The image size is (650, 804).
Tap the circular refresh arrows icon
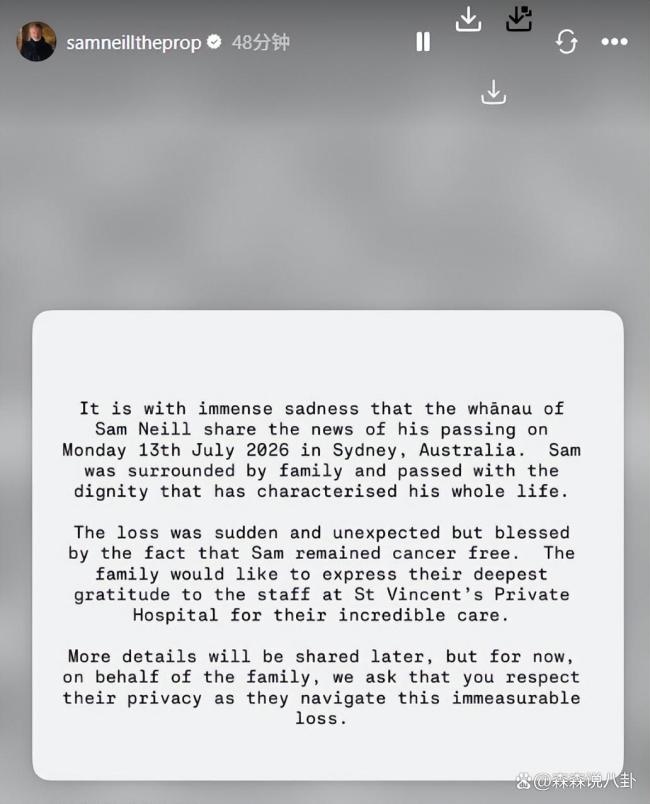[566, 42]
